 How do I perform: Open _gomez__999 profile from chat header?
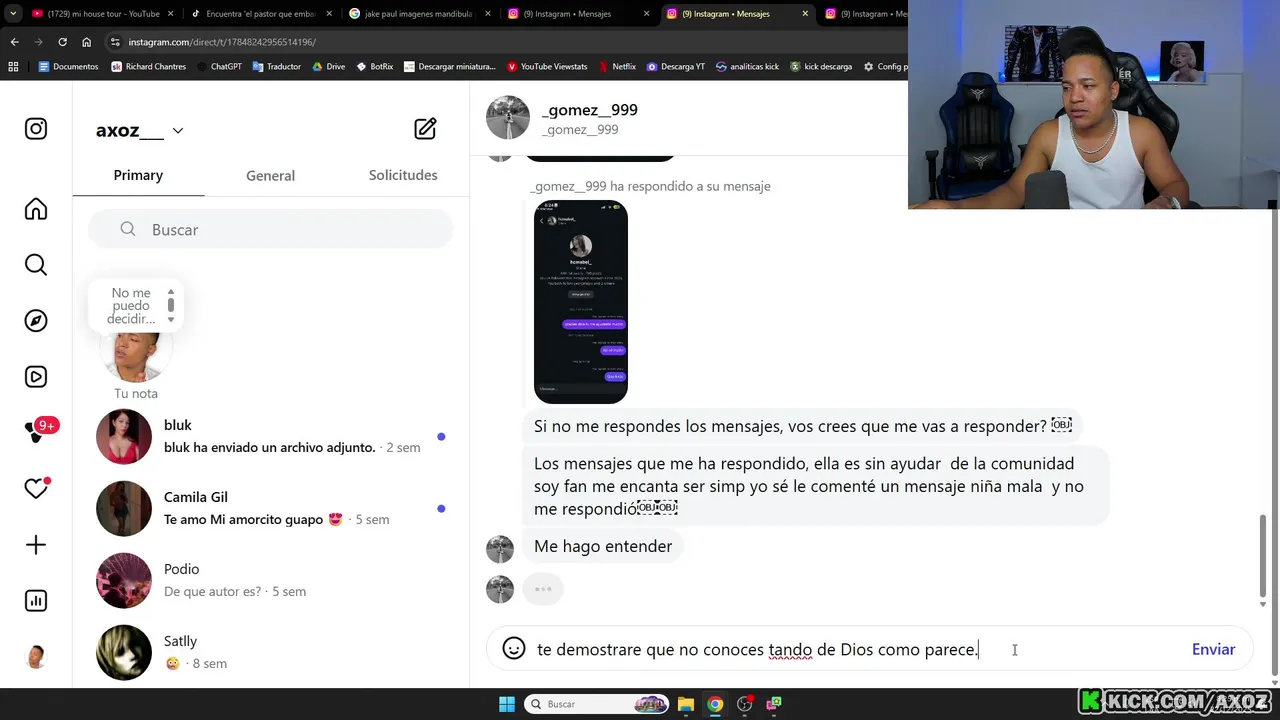[x=589, y=110]
